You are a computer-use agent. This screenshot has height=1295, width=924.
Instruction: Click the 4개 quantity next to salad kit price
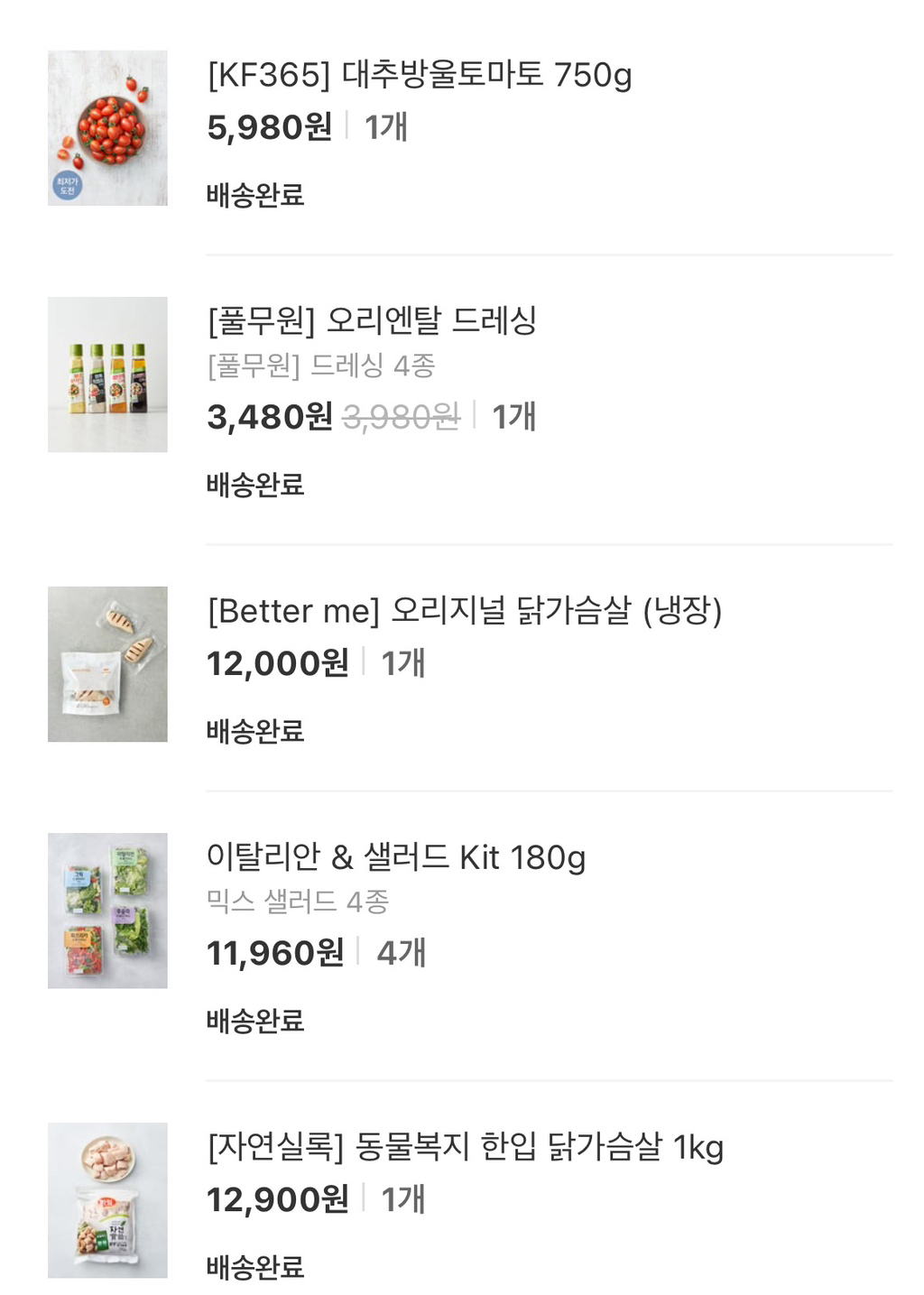click(x=406, y=951)
